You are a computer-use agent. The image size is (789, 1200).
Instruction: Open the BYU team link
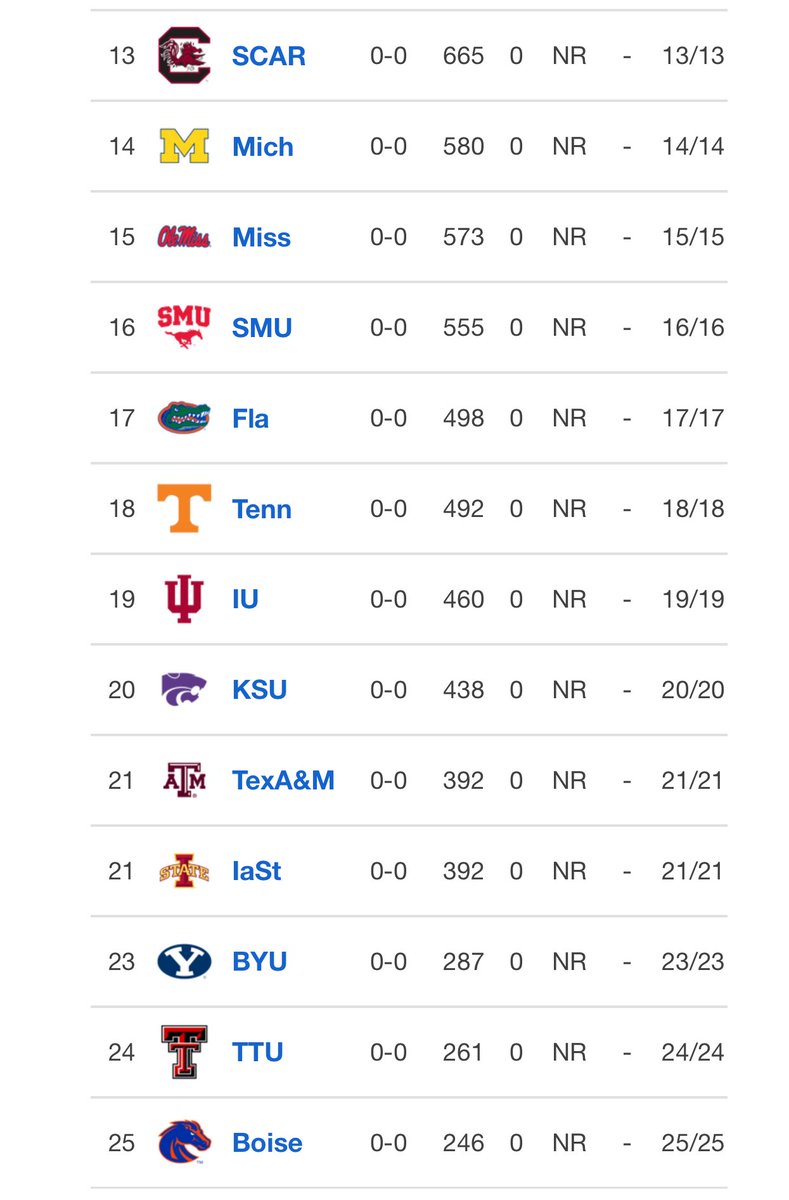tap(259, 962)
